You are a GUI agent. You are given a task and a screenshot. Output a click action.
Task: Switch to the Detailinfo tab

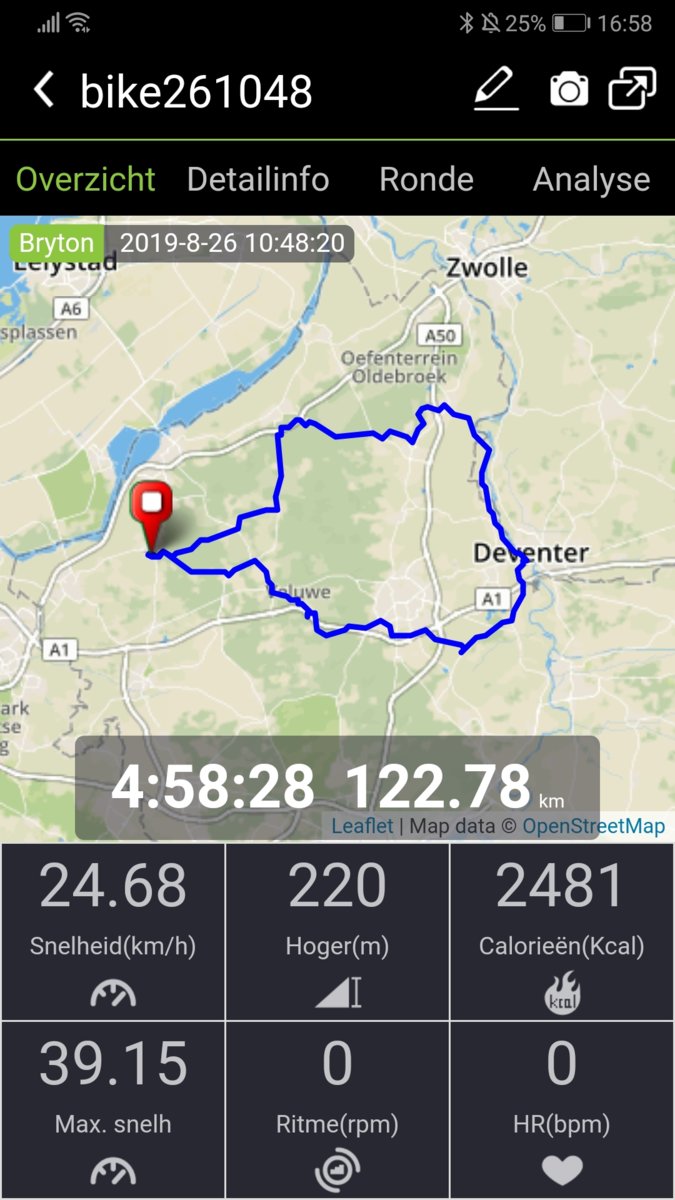tap(258, 179)
